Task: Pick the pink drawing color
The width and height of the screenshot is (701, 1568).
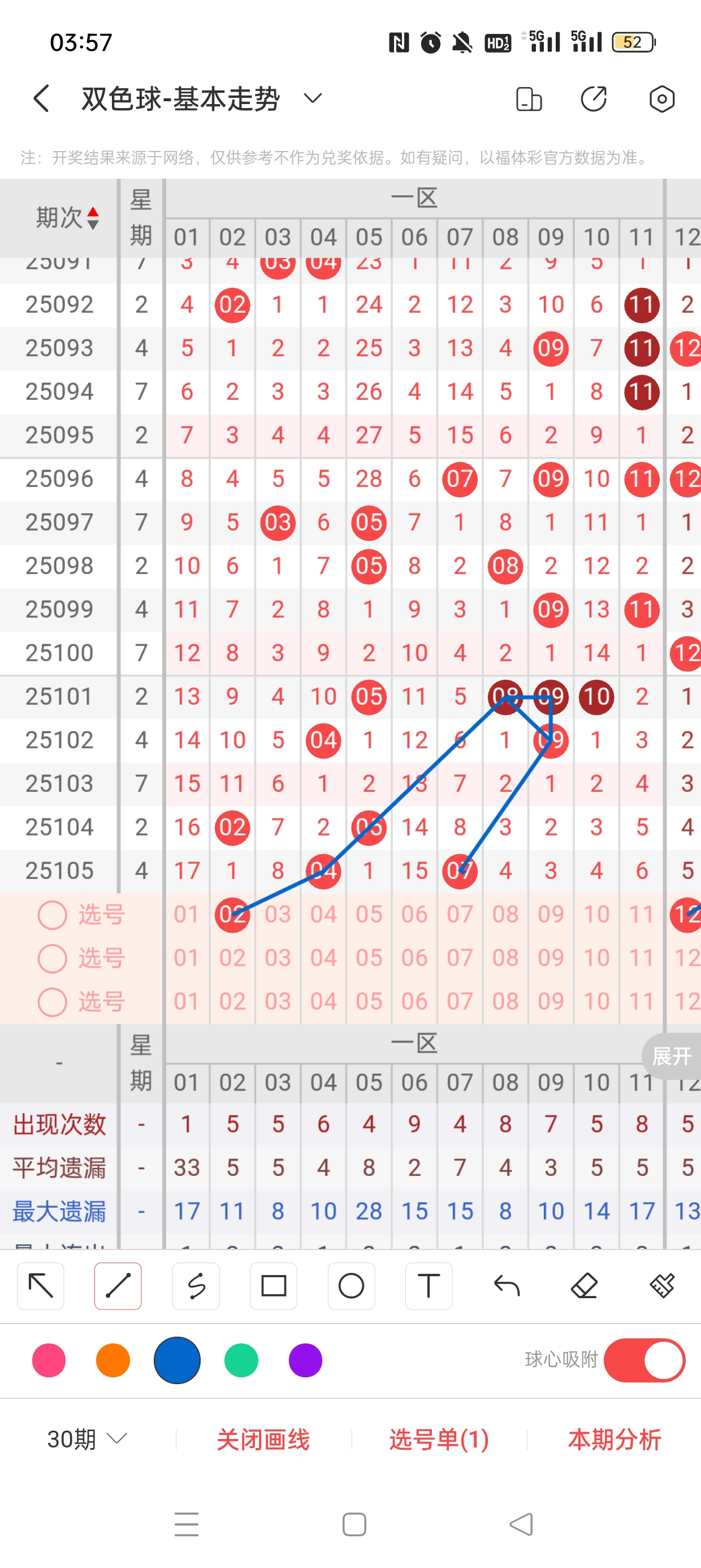Action: 49,1360
